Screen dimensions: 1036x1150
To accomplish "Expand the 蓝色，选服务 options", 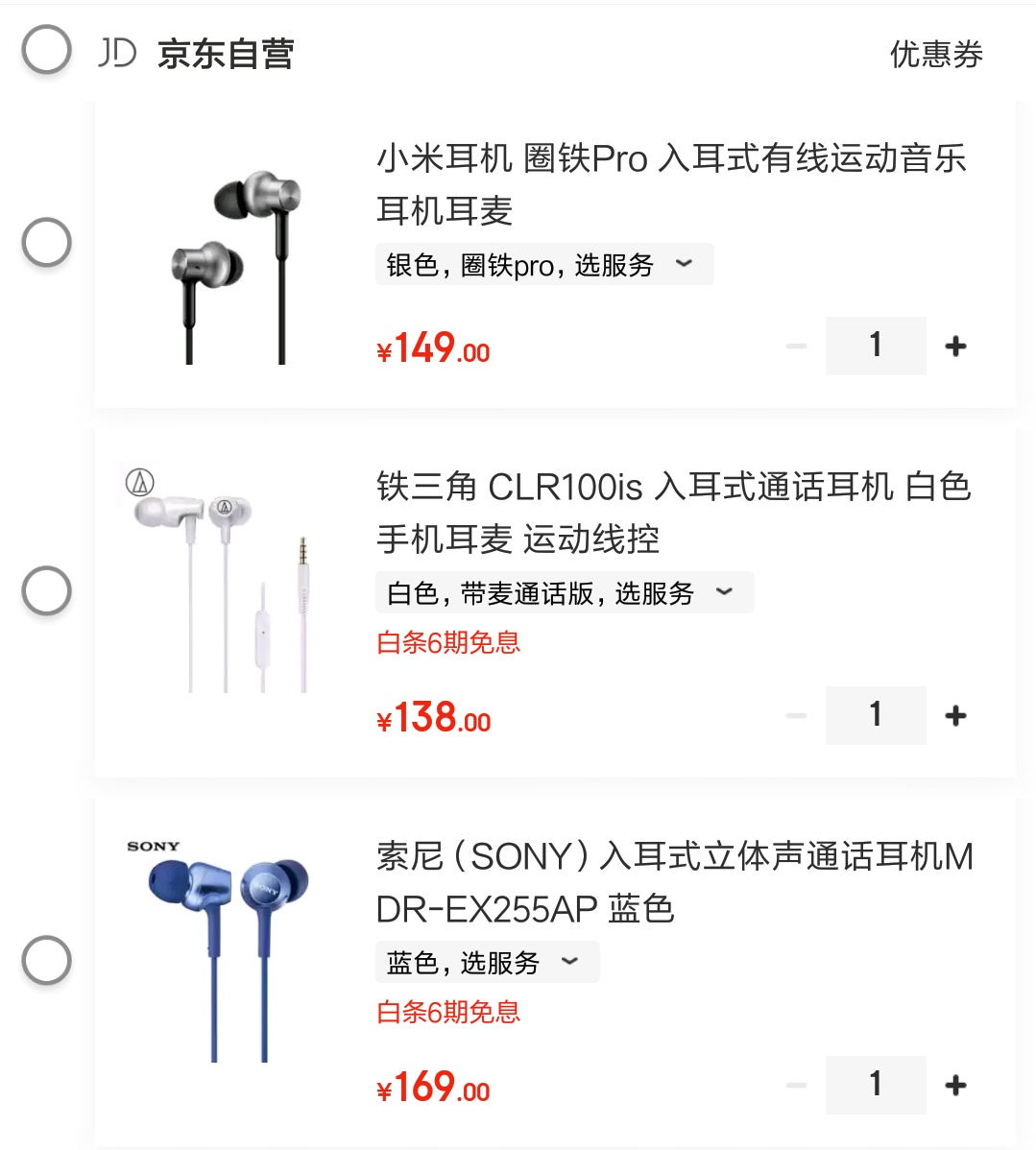I will pyautogui.click(x=487, y=963).
